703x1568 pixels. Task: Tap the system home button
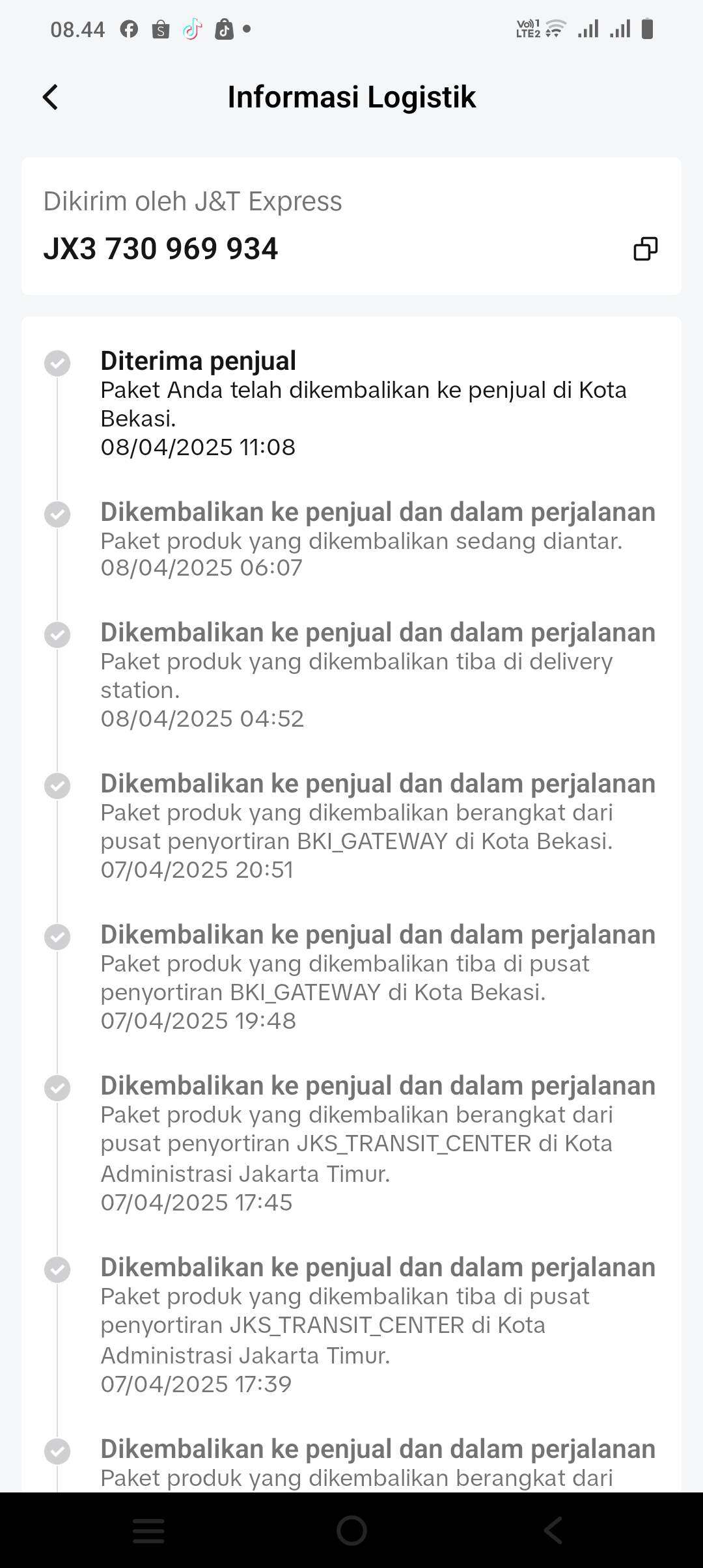click(351, 1530)
